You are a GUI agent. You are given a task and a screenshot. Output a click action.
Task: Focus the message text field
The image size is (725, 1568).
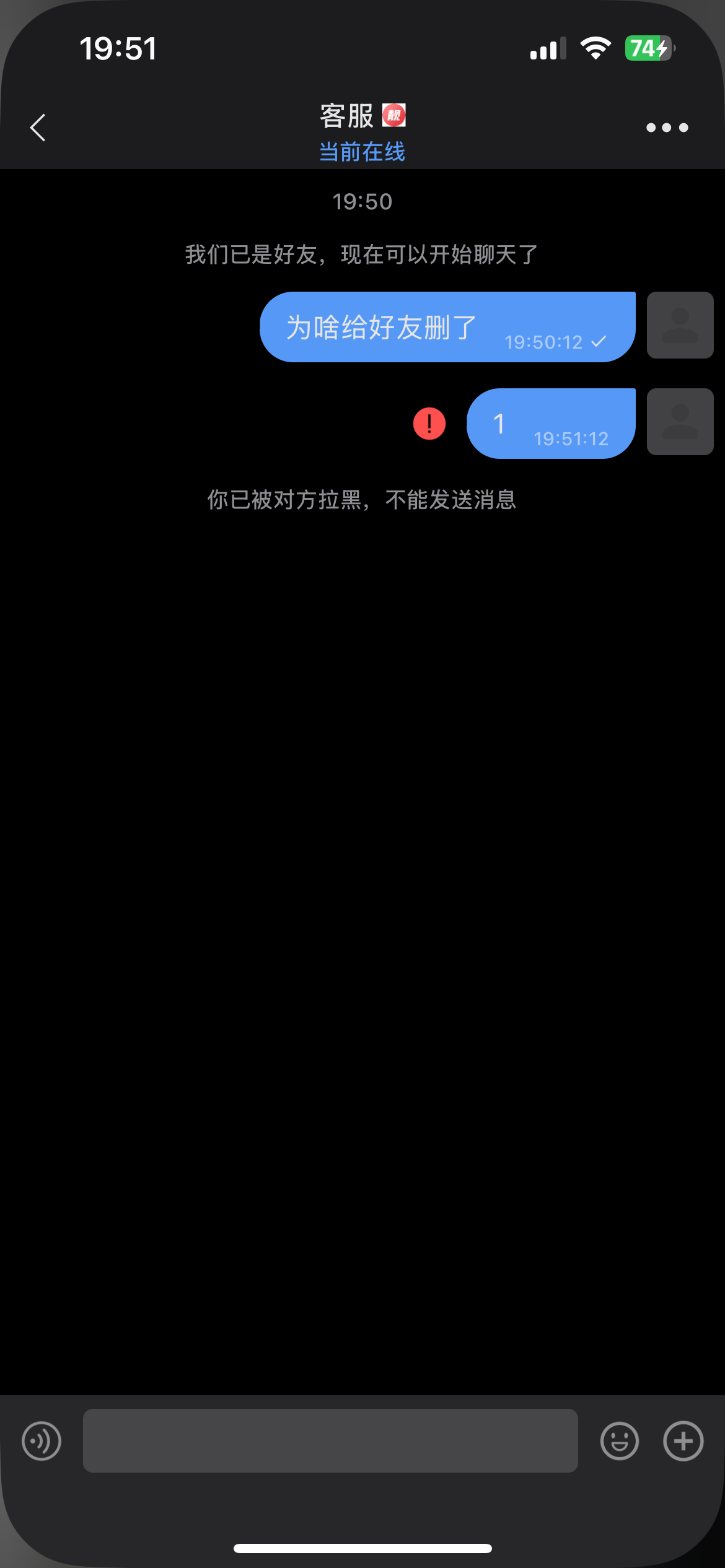[x=330, y=1440]
